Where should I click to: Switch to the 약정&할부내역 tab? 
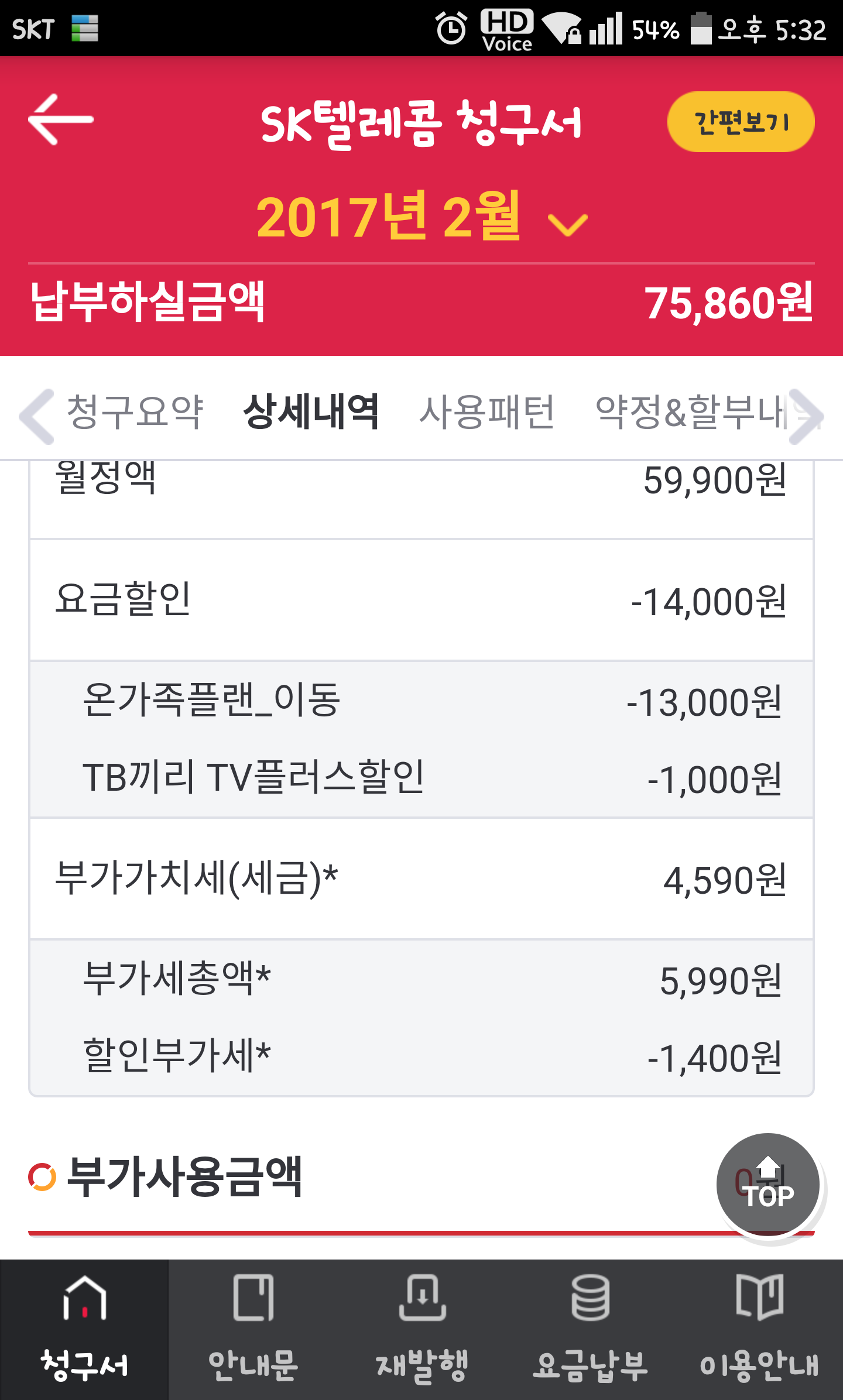691,412
